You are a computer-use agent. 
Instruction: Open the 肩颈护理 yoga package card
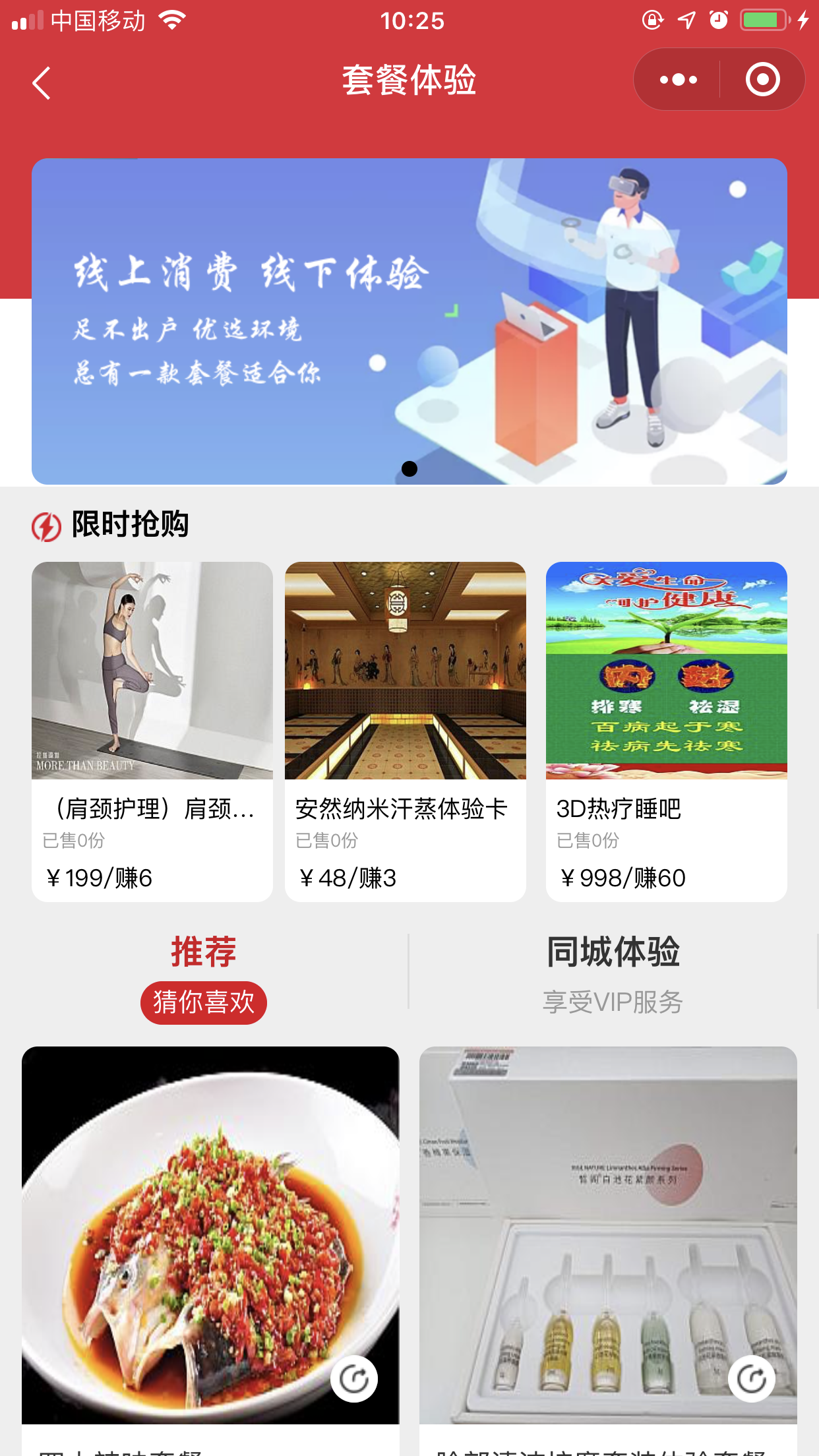152,731
